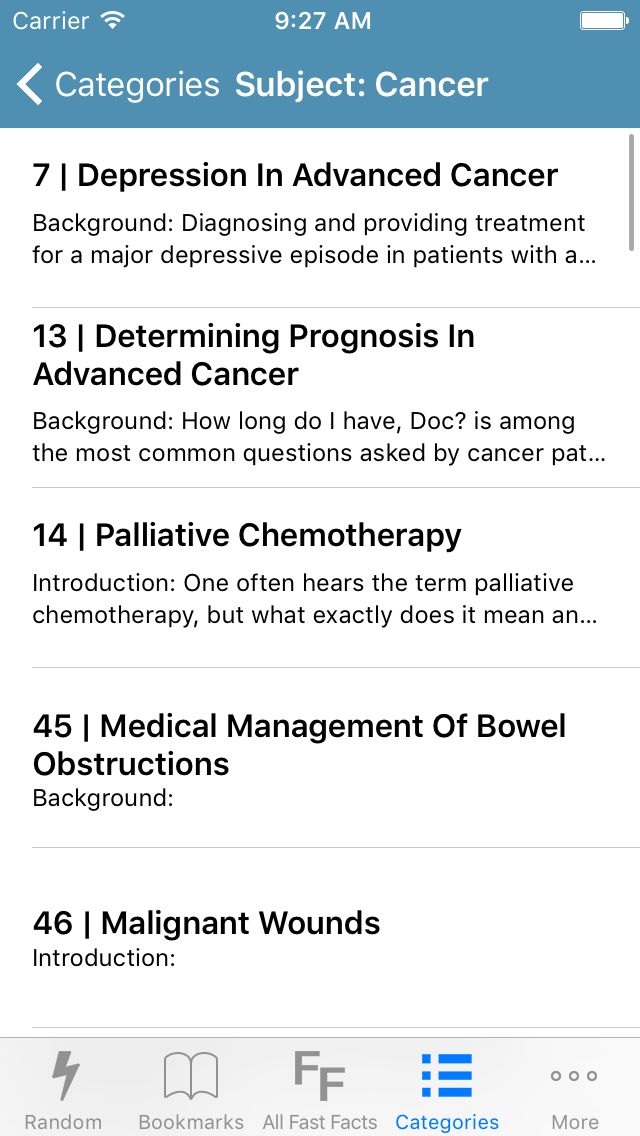Open the More tab
The image size is (640, 1136).
[575, 1087]
